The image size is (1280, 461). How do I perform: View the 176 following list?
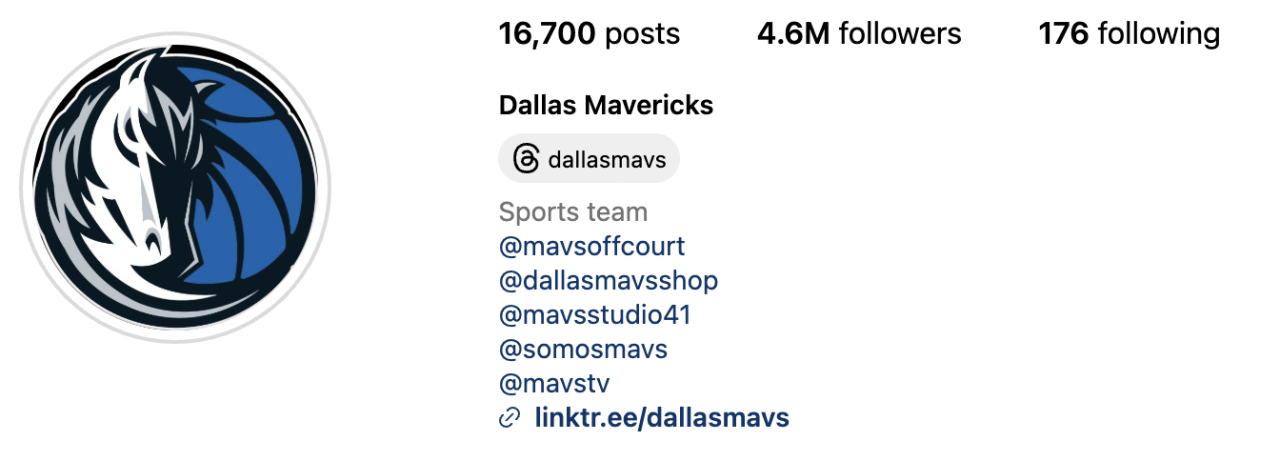[1129, 34]
